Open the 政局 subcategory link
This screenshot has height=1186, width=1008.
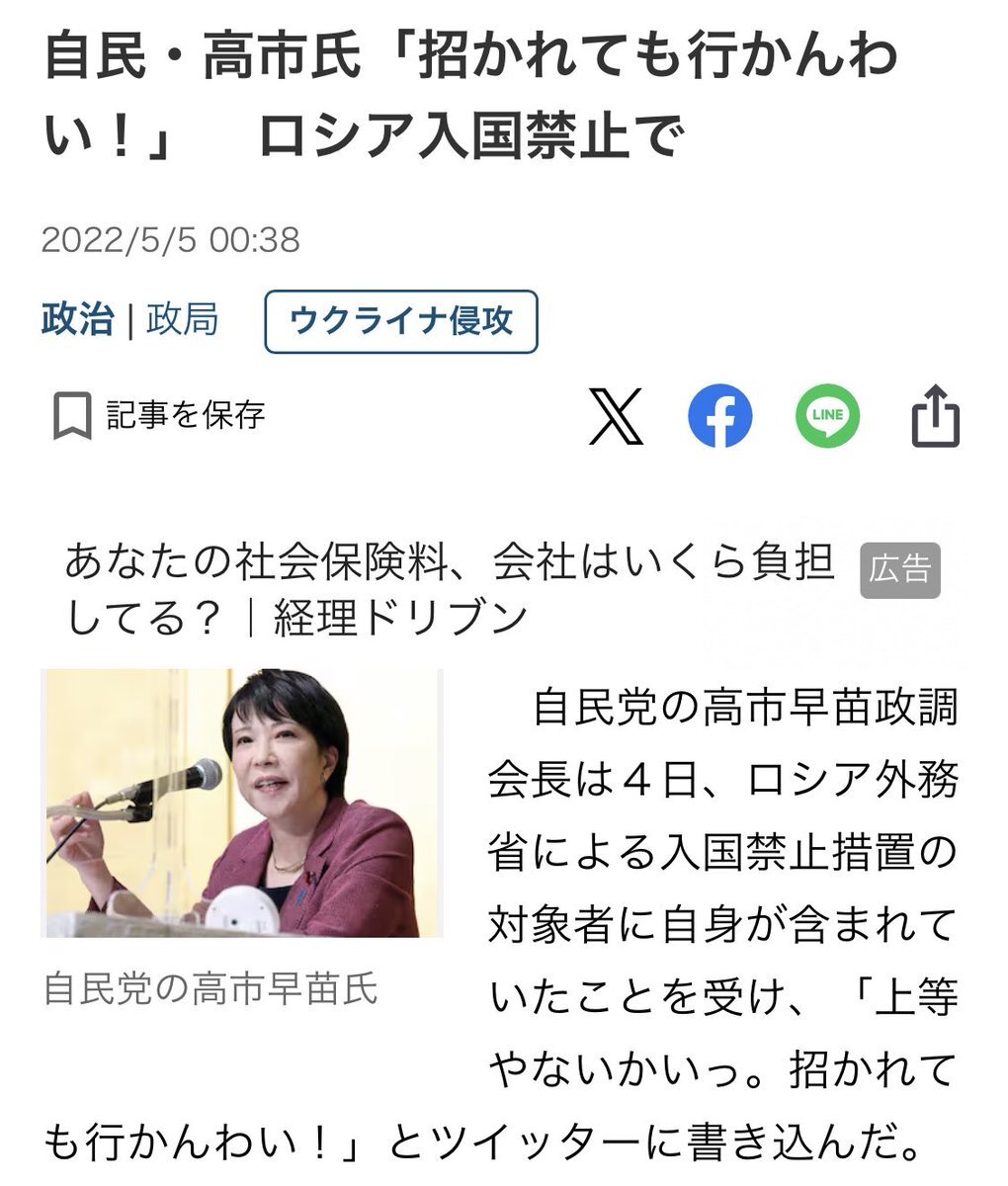pyautogui.click(x=182, y=320)
